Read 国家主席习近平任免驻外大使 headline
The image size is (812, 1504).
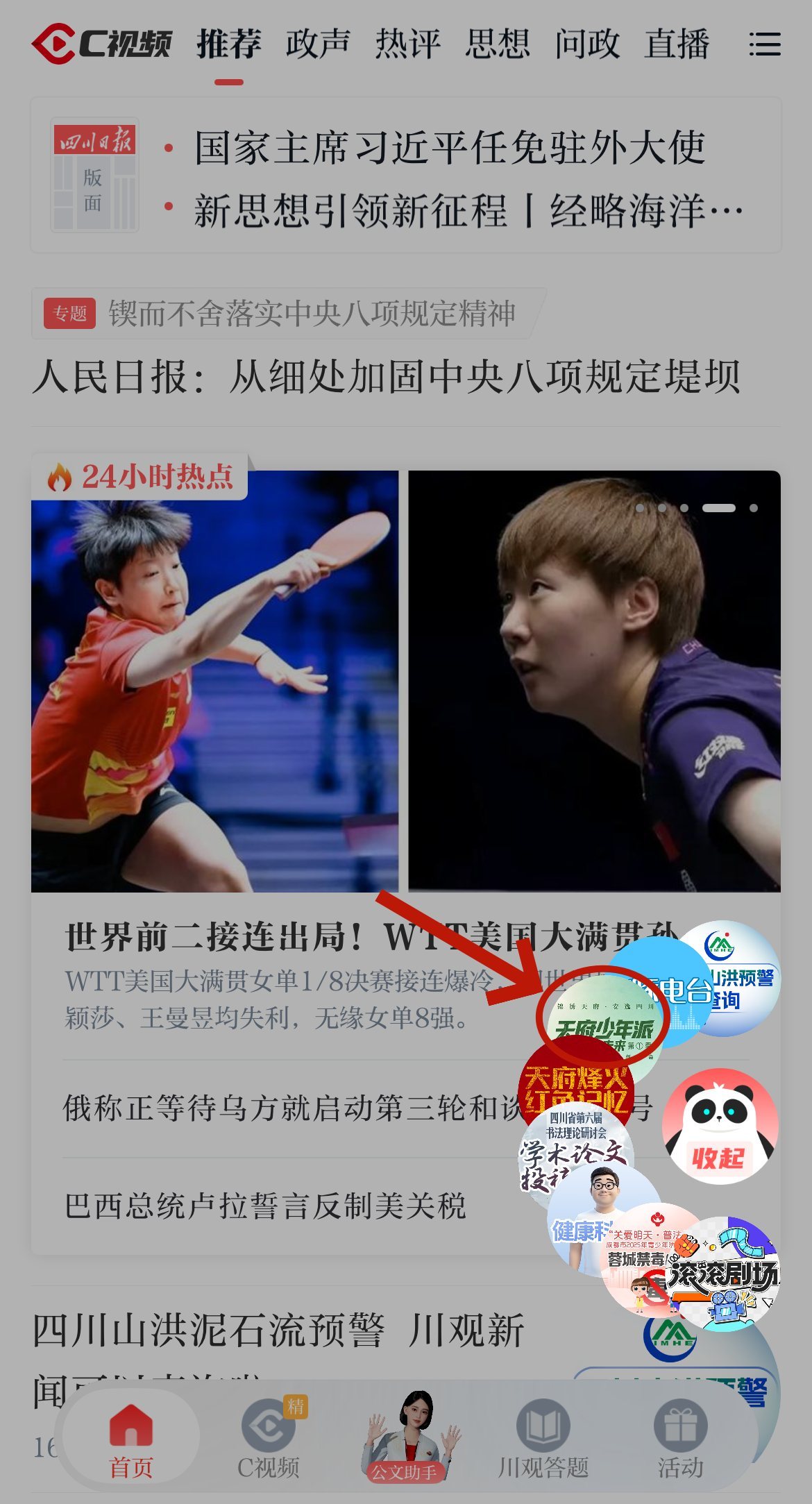coord(449,147)
